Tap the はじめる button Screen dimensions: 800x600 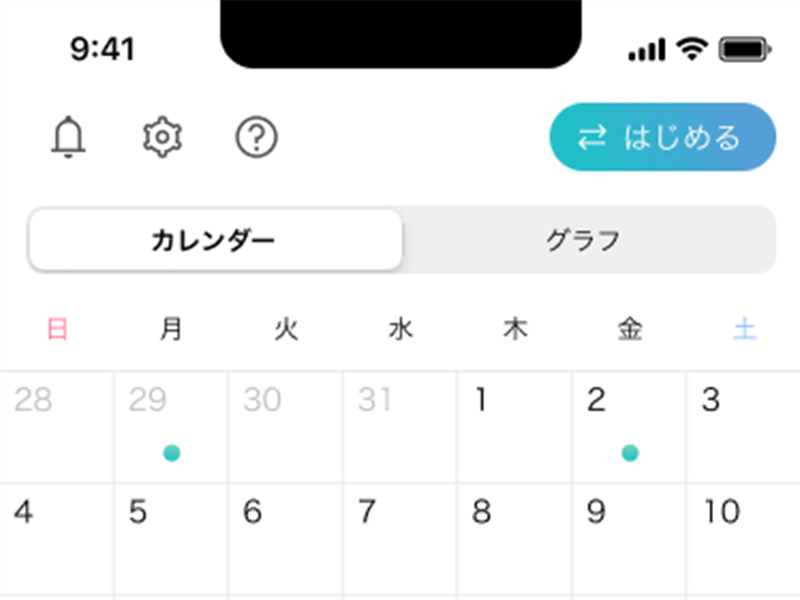[663, 137]
